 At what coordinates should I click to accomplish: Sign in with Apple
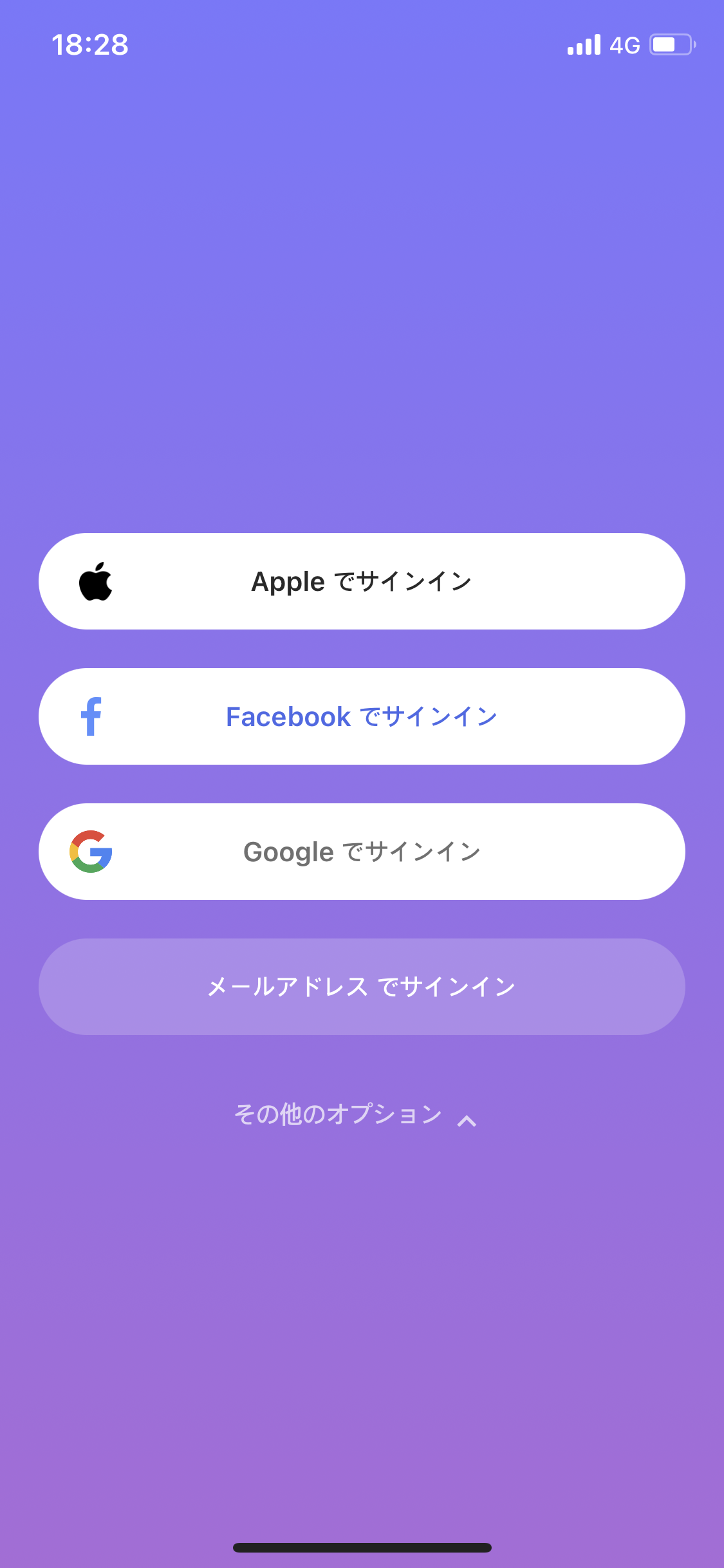(362, 581)
